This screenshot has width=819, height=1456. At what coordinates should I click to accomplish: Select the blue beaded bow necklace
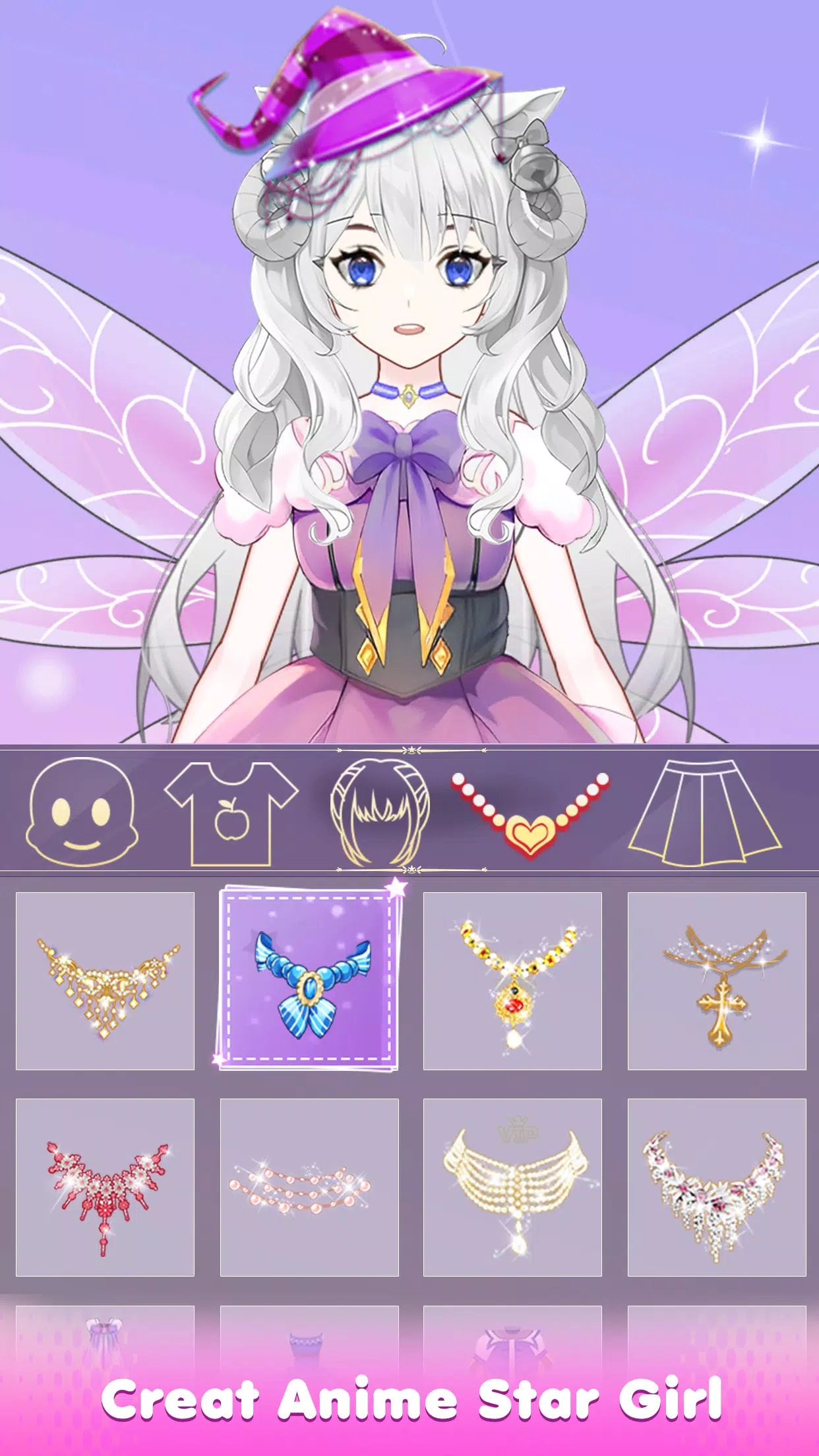(310, 981)
